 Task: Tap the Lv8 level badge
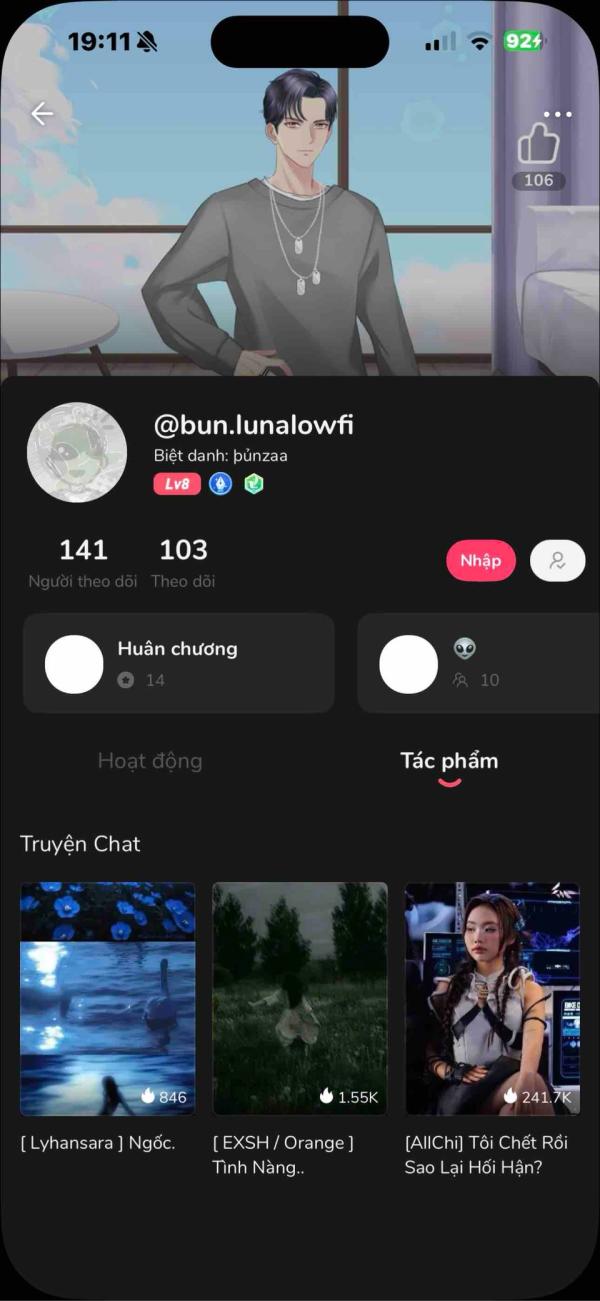click(x=178, y=484)
